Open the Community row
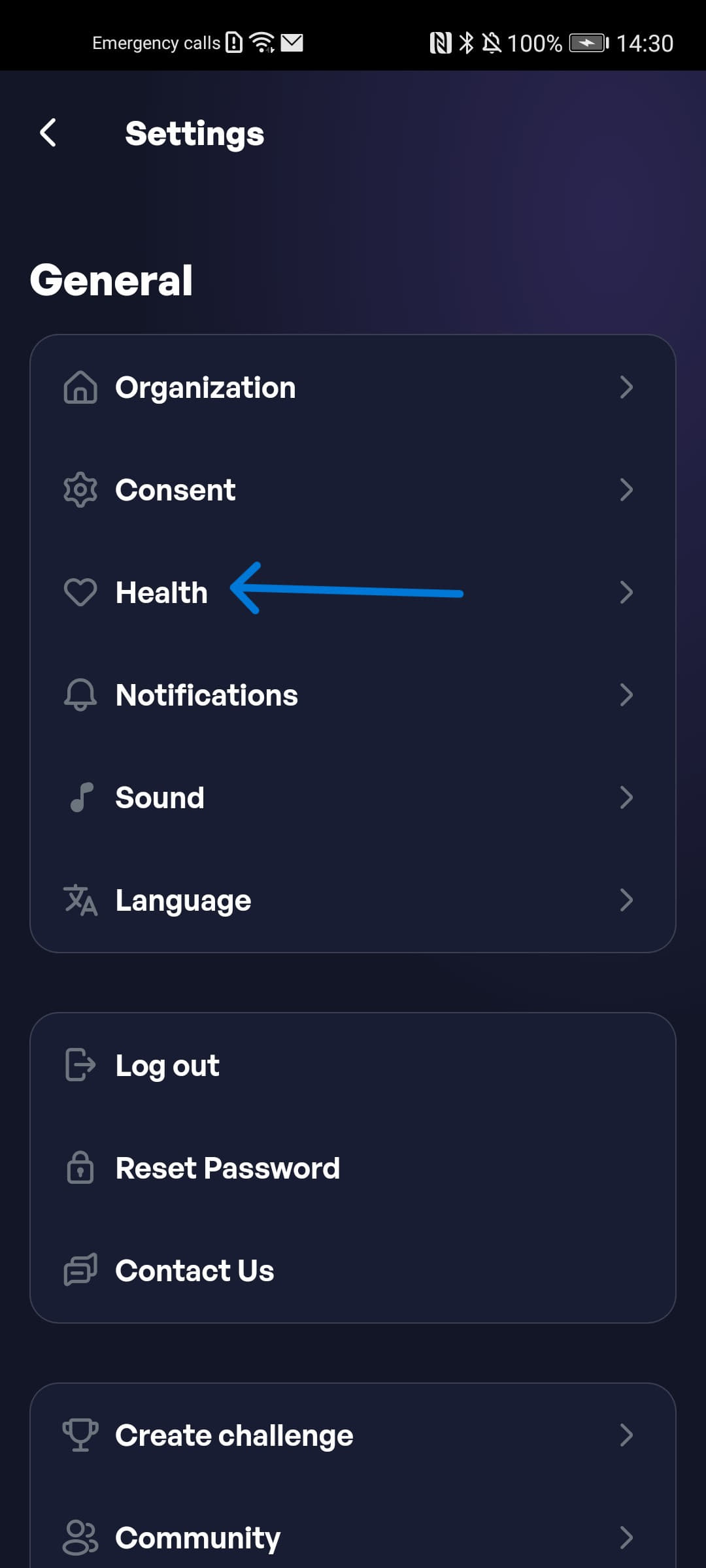The image size is (706, 1568). [x=353, y=1538]
